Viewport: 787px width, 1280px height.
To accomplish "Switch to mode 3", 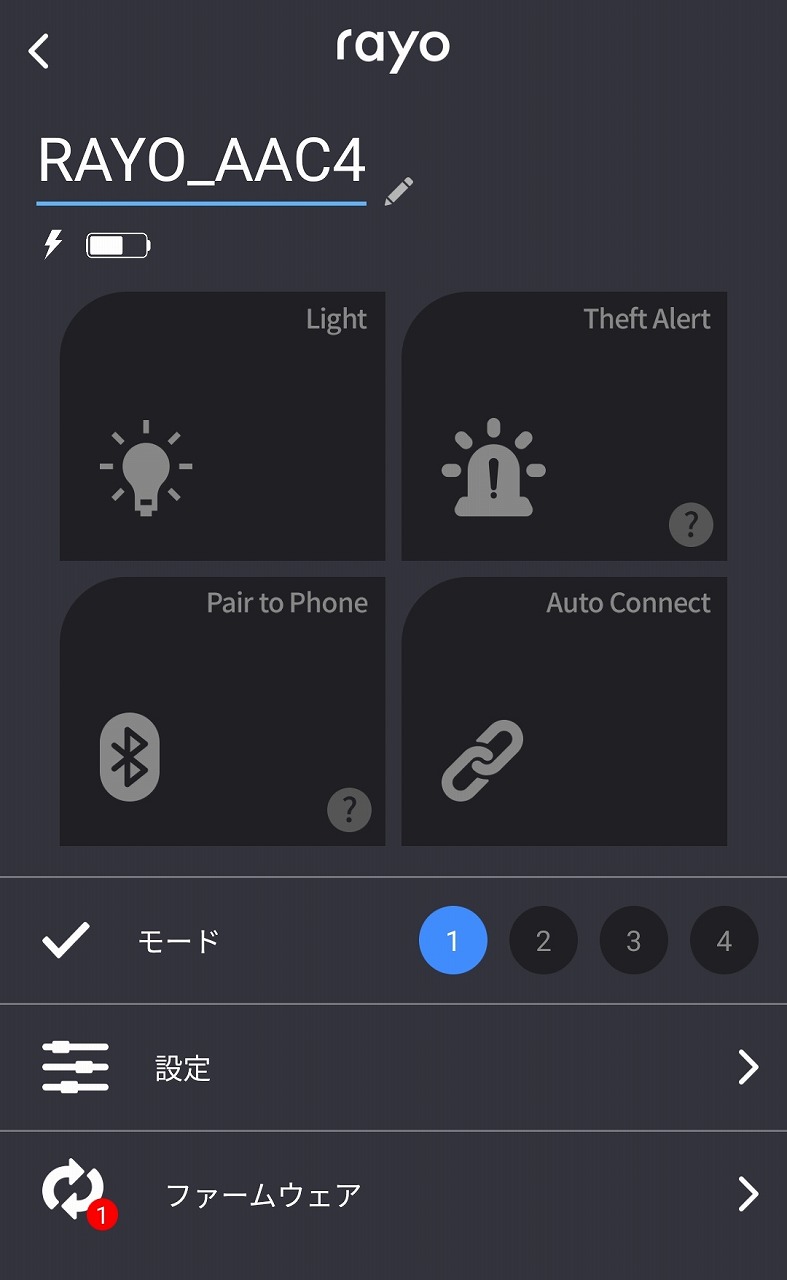I will coord(633,940).
